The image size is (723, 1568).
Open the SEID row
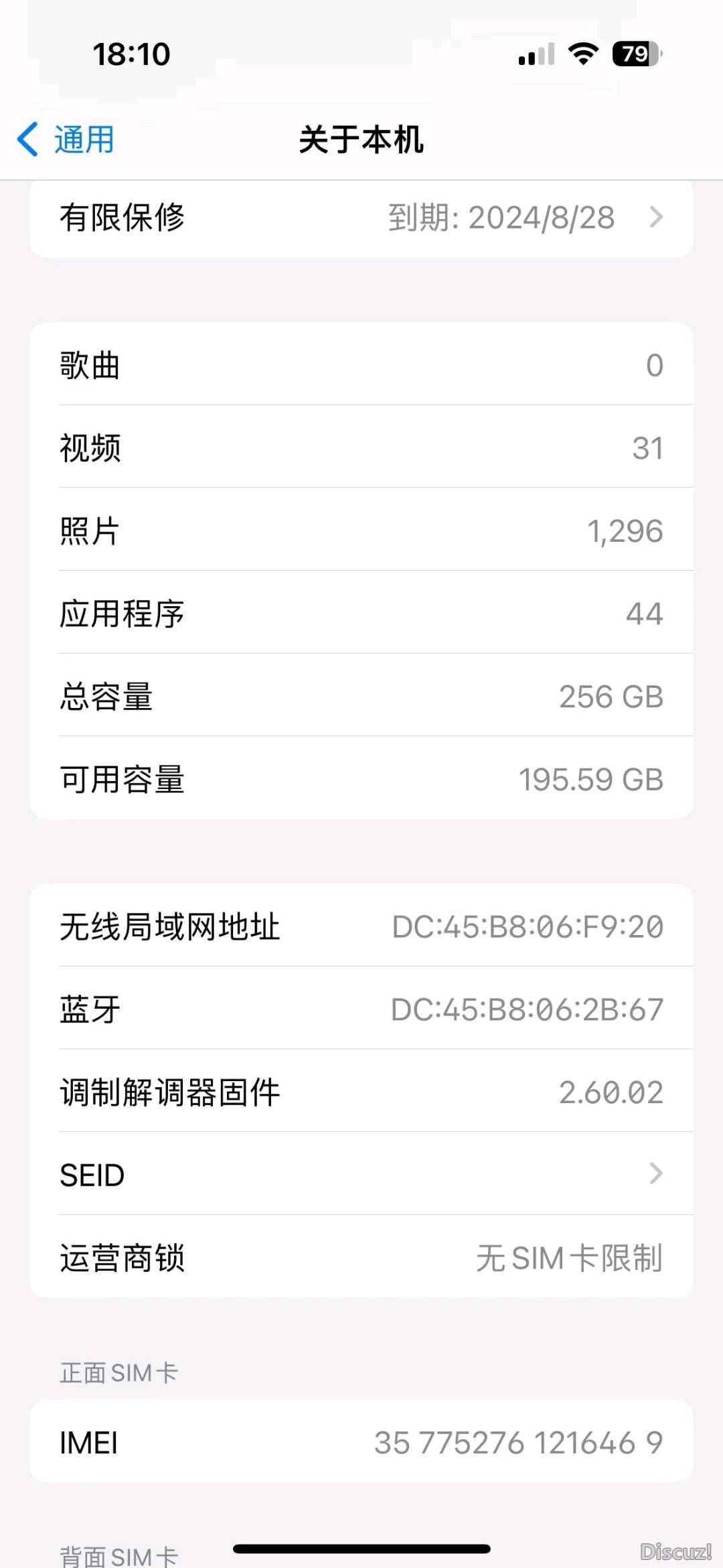(x=361, y=1174)
